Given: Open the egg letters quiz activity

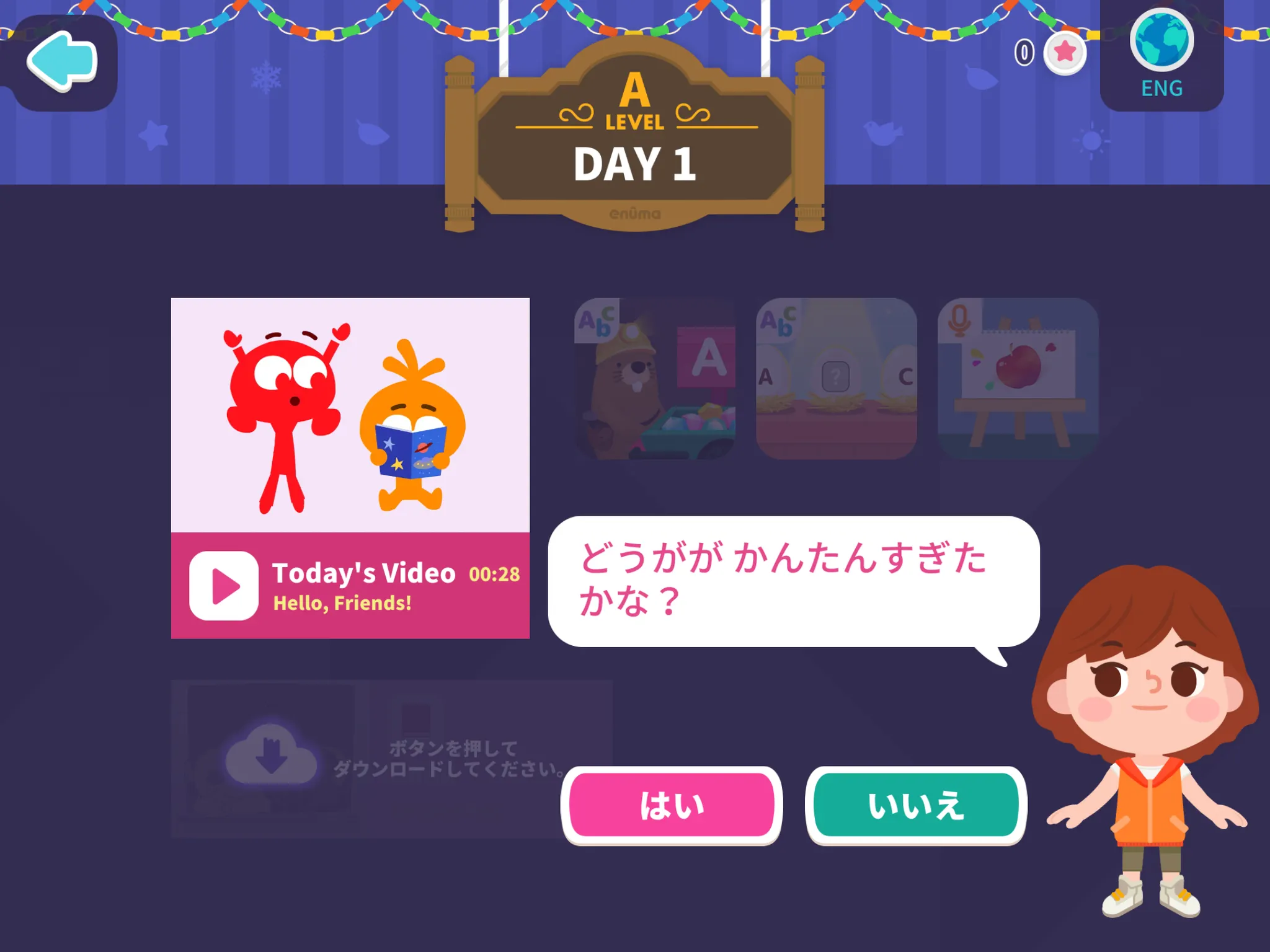Looking at the screenshot, I should [x=836, y=379].
